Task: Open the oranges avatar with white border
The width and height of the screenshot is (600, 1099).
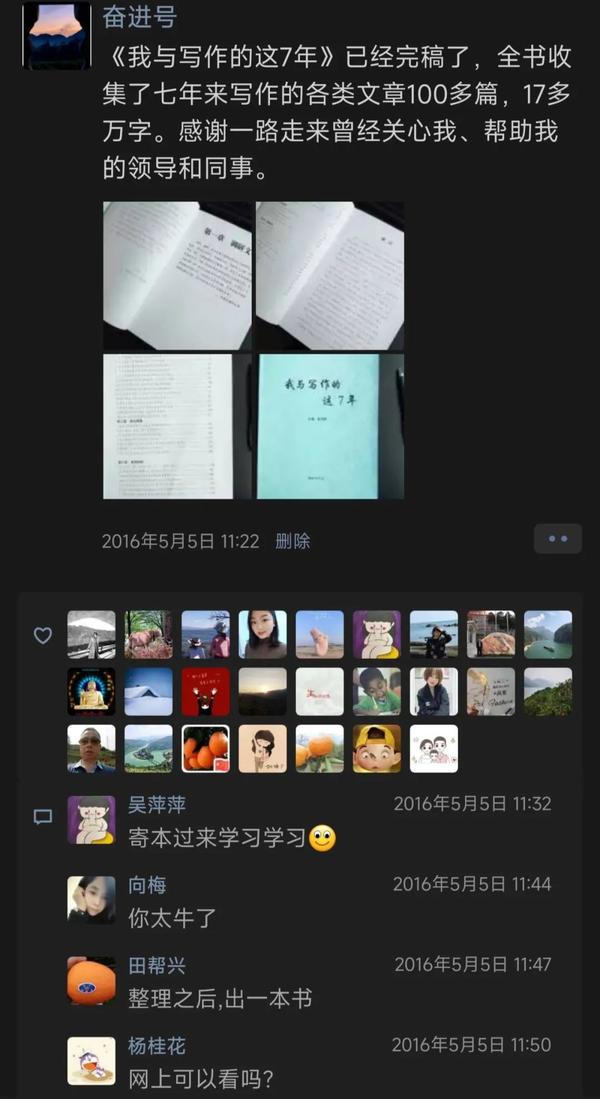Action: tap(205, 749)
